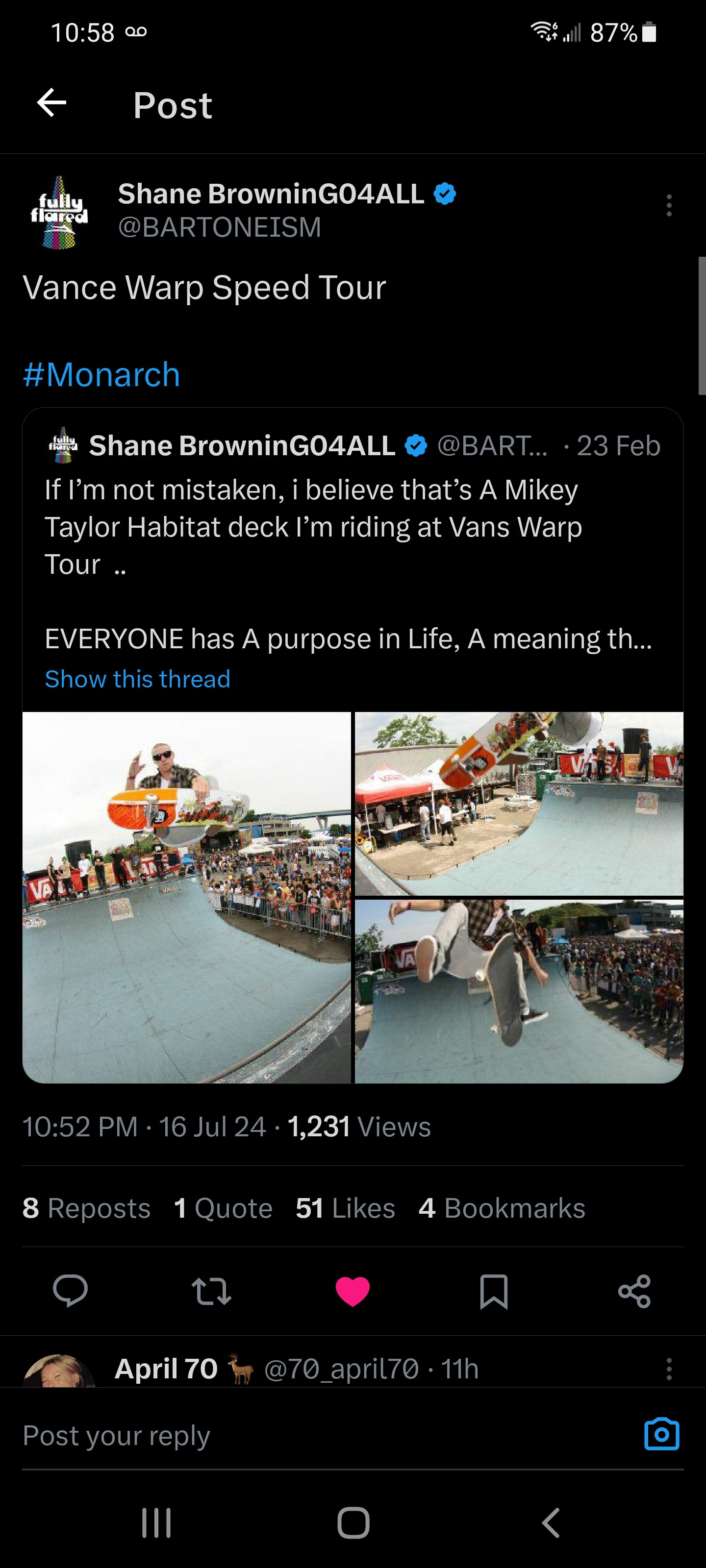Open Shane BrowninGO4ALL's profile avatar

(60, 212)
